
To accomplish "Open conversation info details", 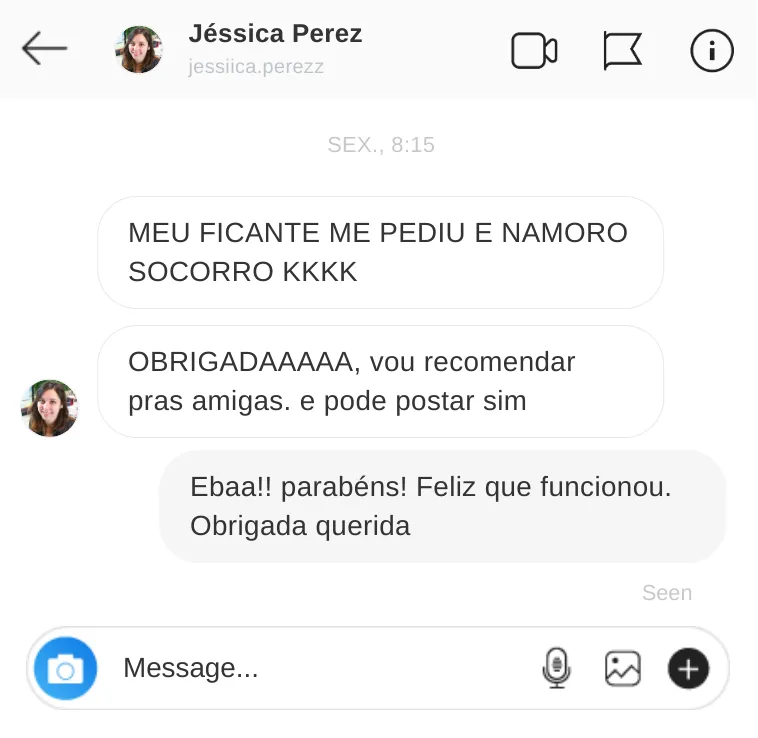I will (x=712, y=50).
